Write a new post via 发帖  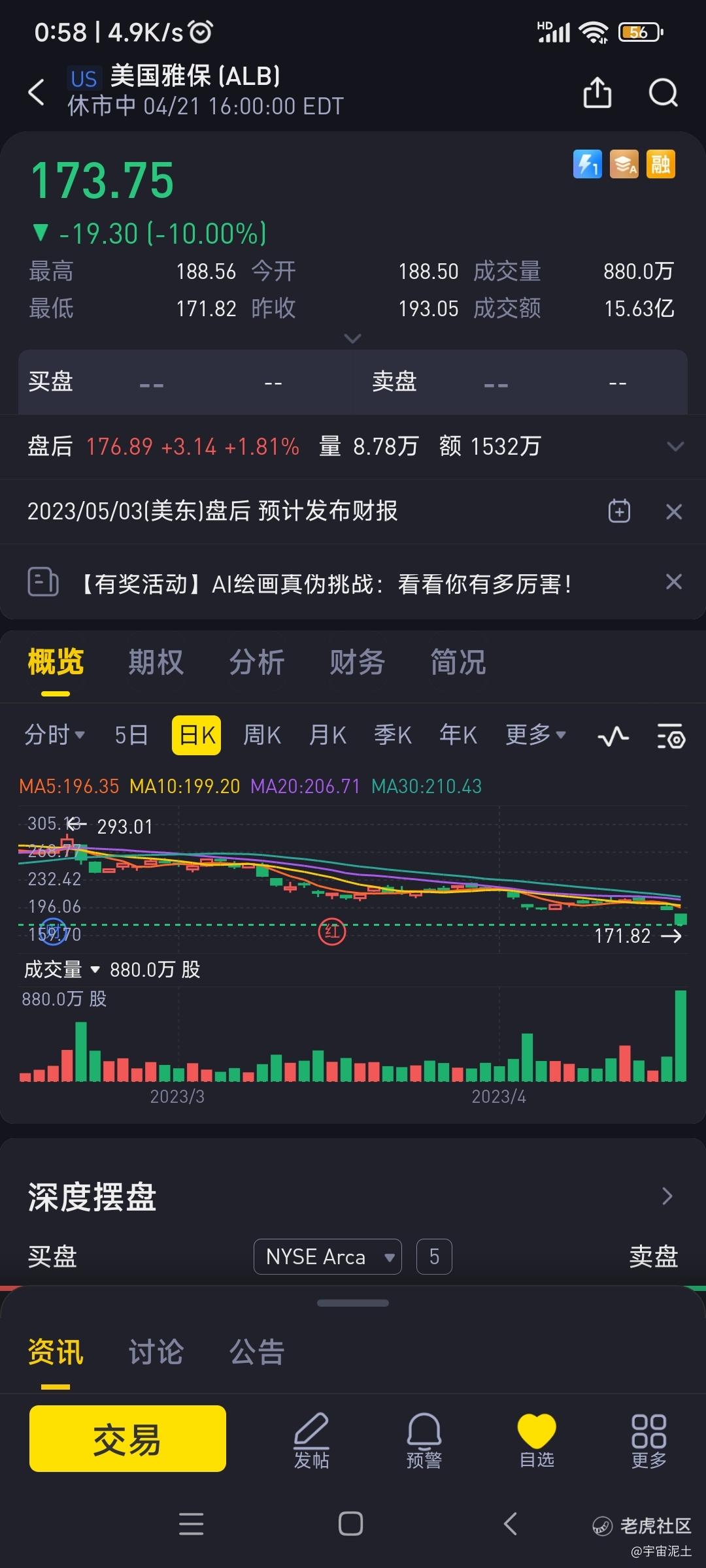[x=311, y=1440]
